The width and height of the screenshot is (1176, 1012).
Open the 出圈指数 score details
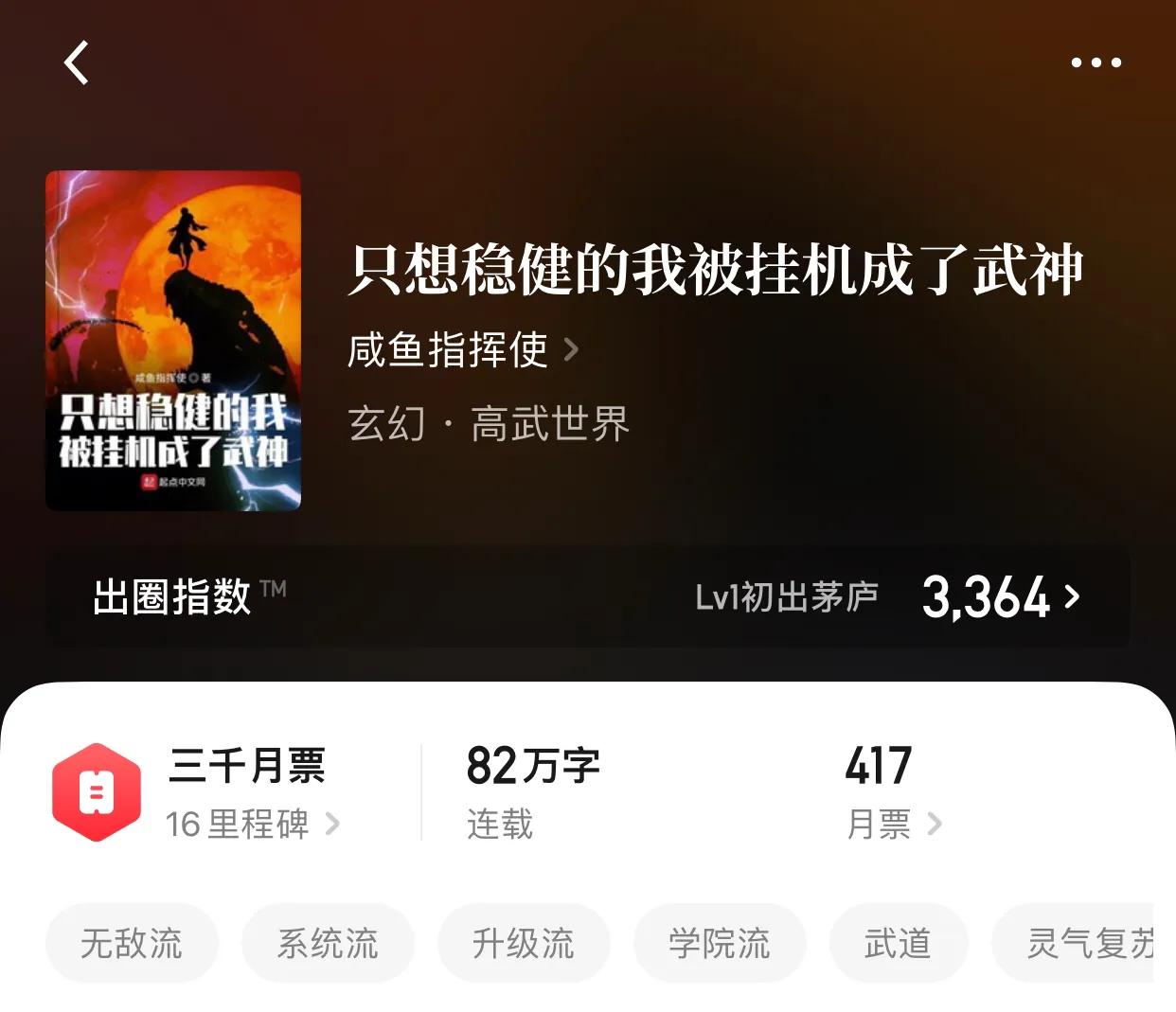click(1000, 597)
